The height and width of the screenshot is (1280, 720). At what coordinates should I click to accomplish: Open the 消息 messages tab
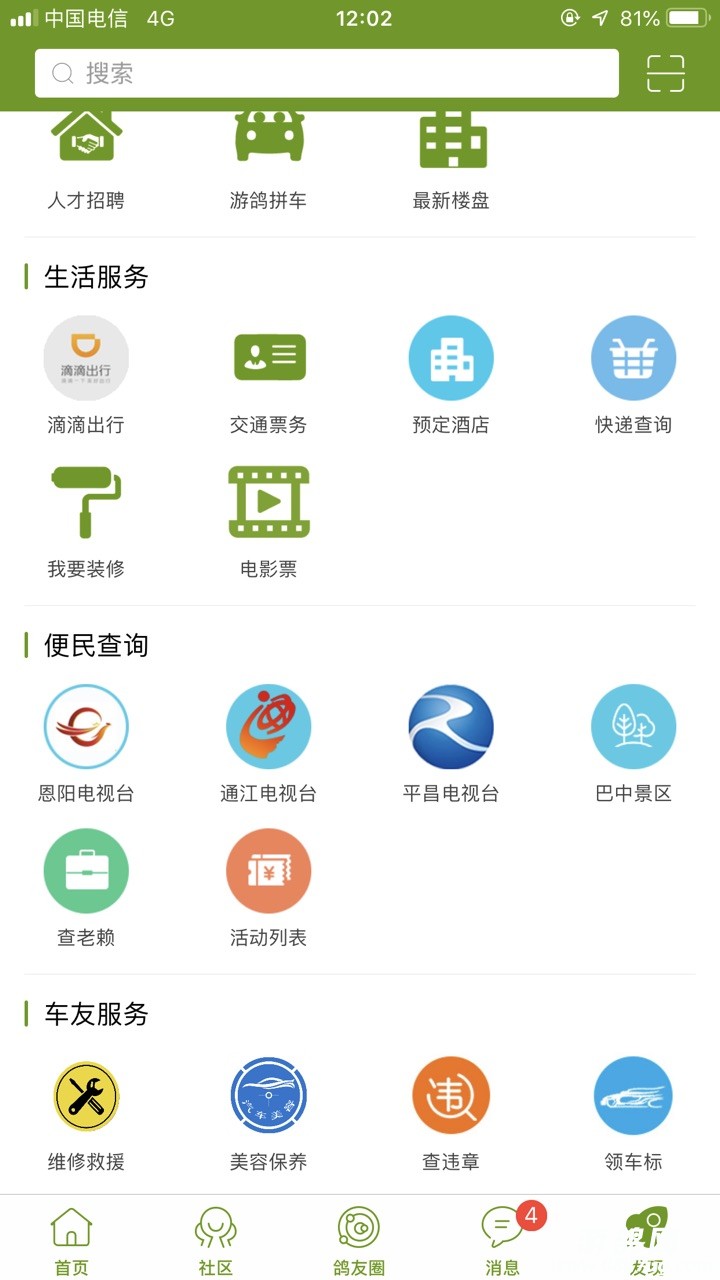click(503, 1240)
